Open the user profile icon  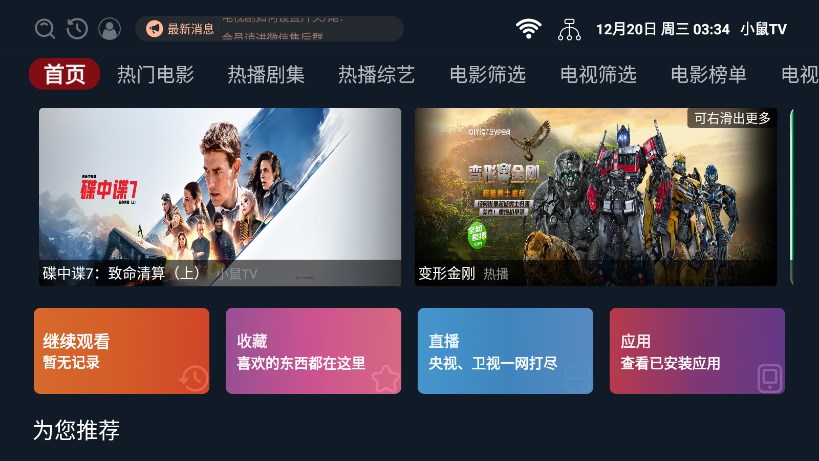click(x=109, y=29)
